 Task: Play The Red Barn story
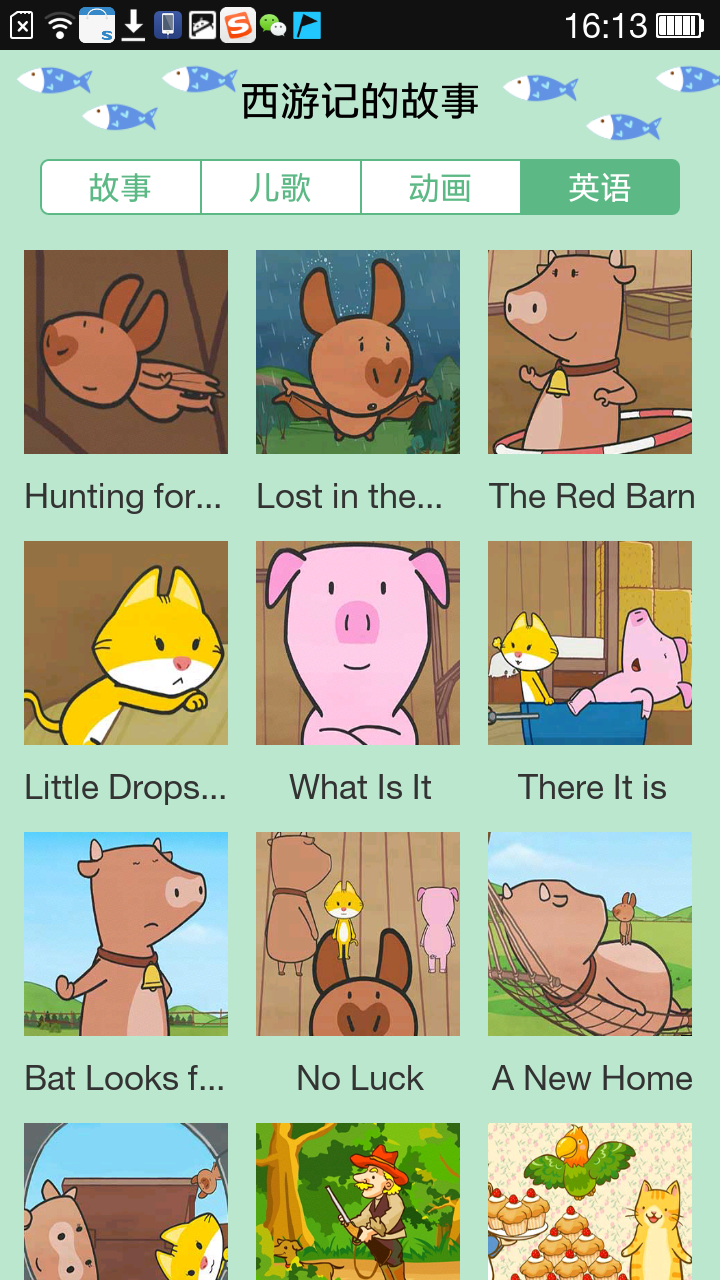590,352
